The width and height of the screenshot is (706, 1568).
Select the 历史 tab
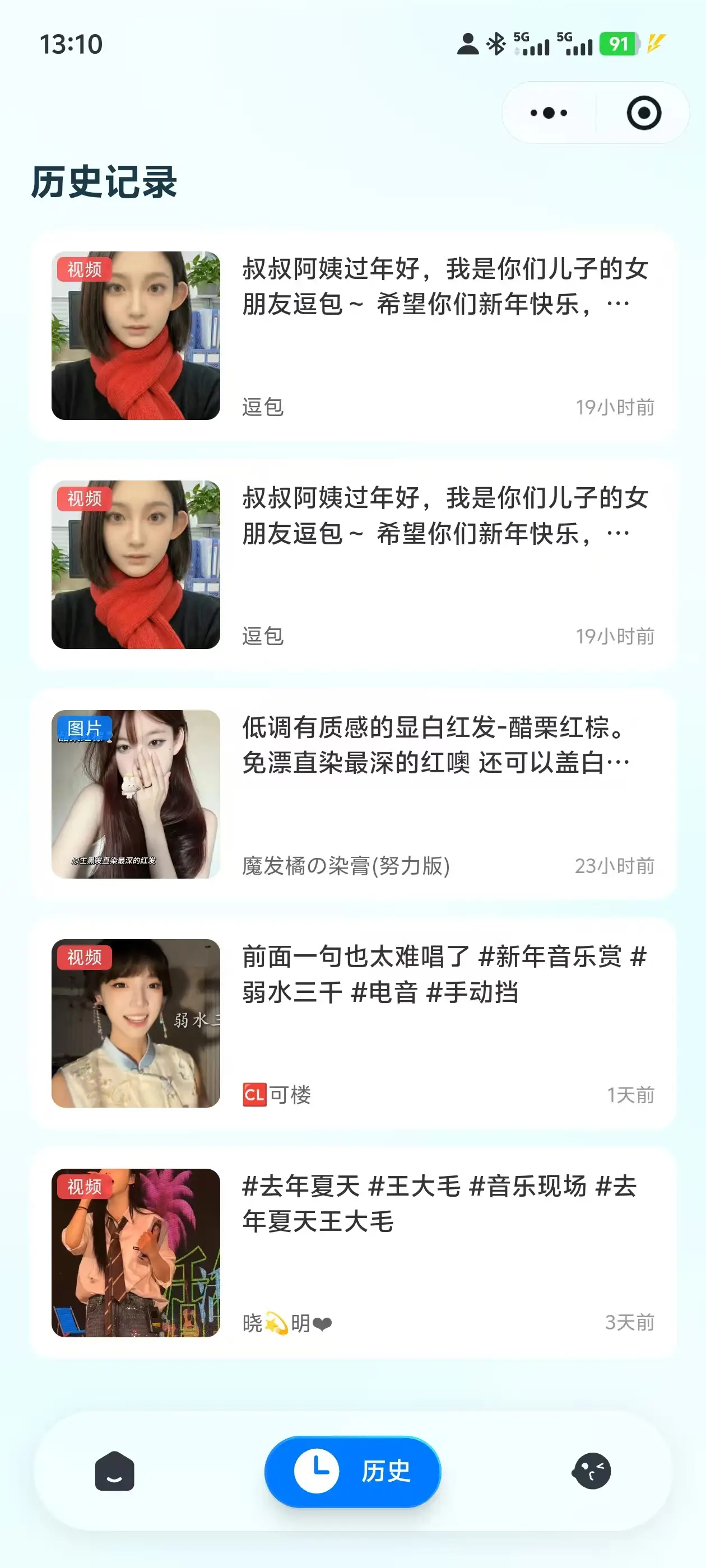pos(352,1471)
